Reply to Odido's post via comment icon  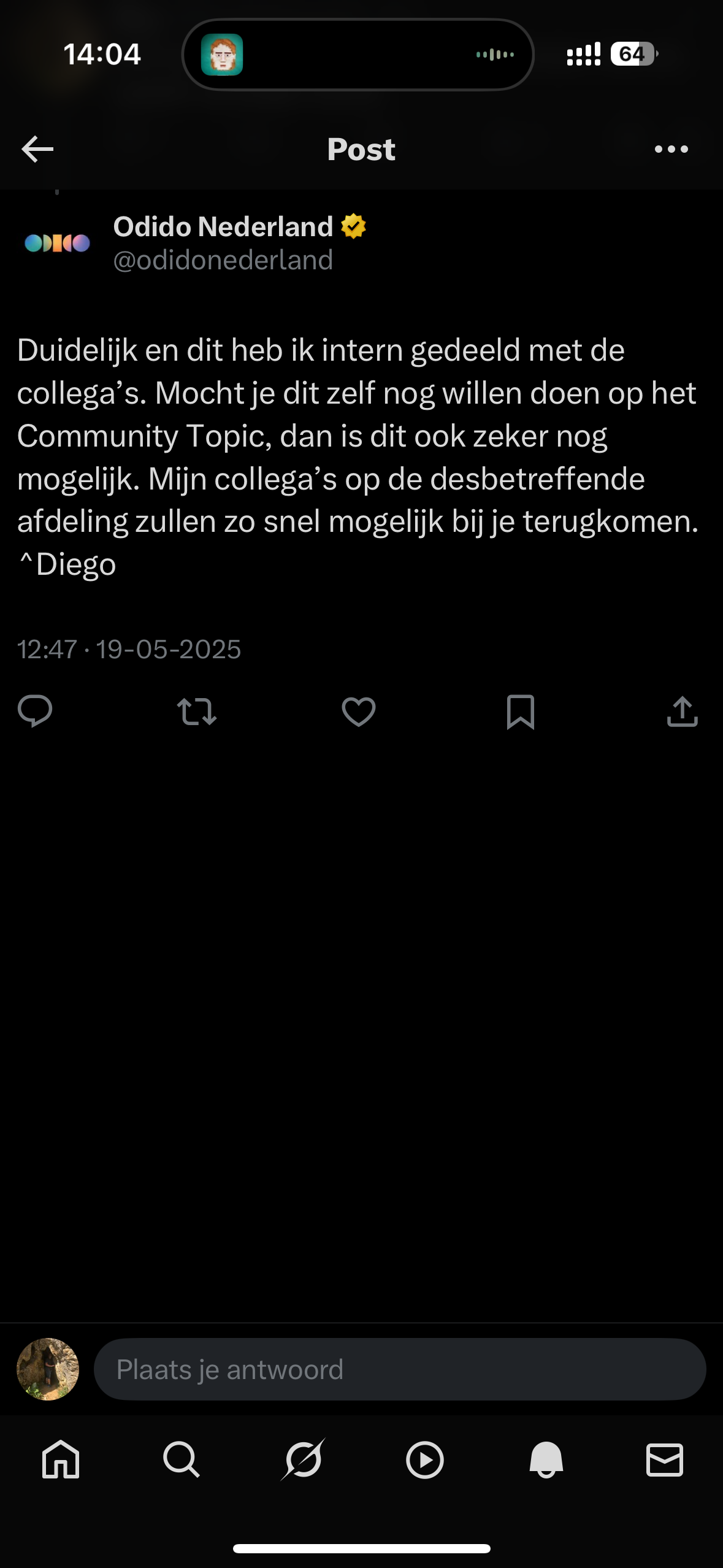point(35,712)
